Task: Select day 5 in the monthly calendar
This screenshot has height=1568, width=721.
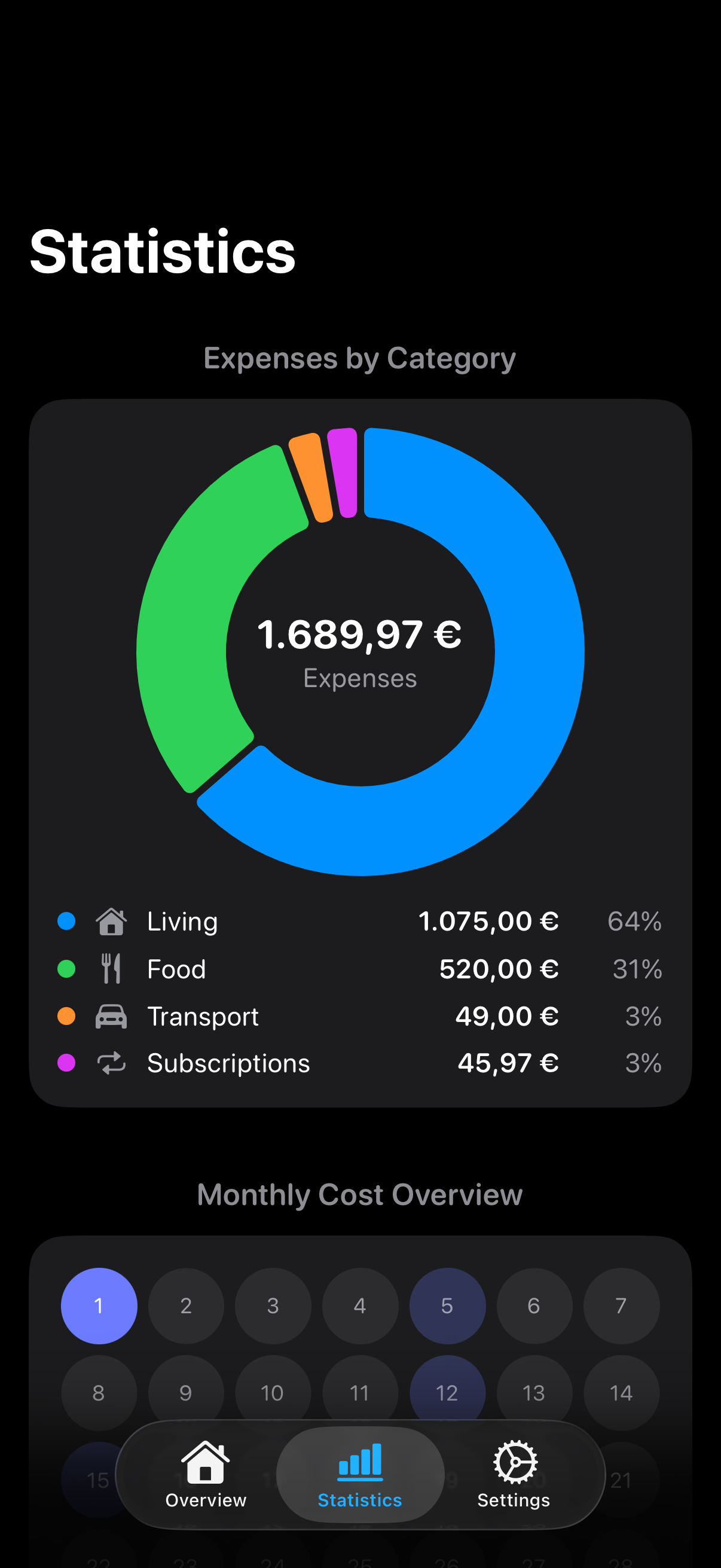Action: click(448, 1305)
